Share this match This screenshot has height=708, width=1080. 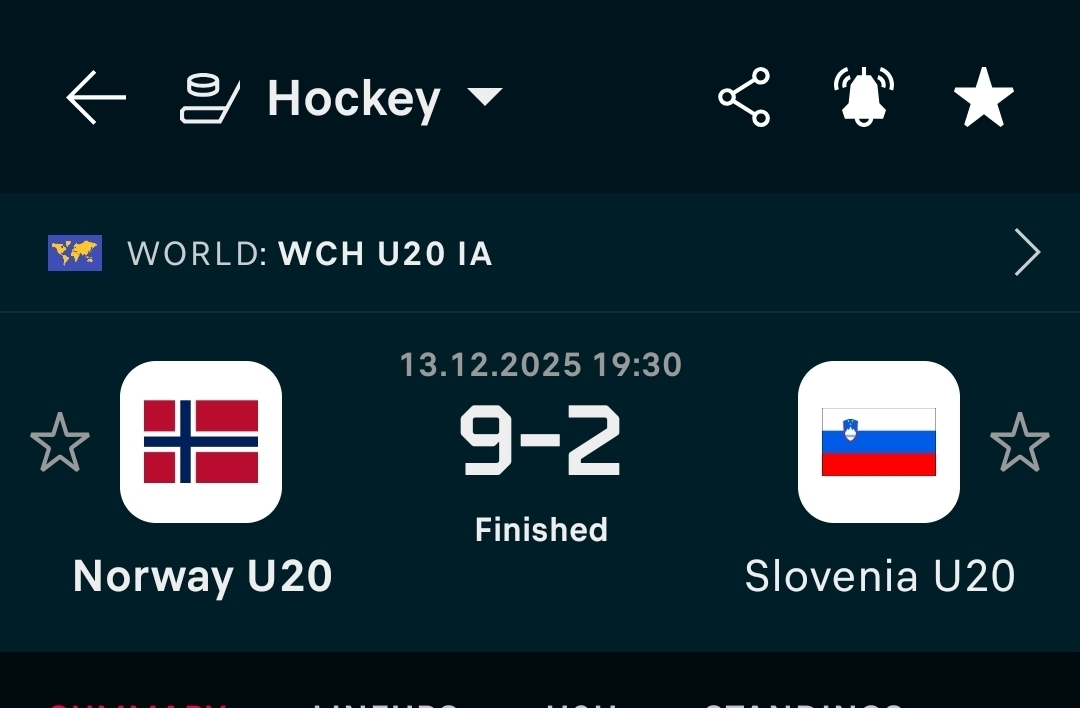744,98
